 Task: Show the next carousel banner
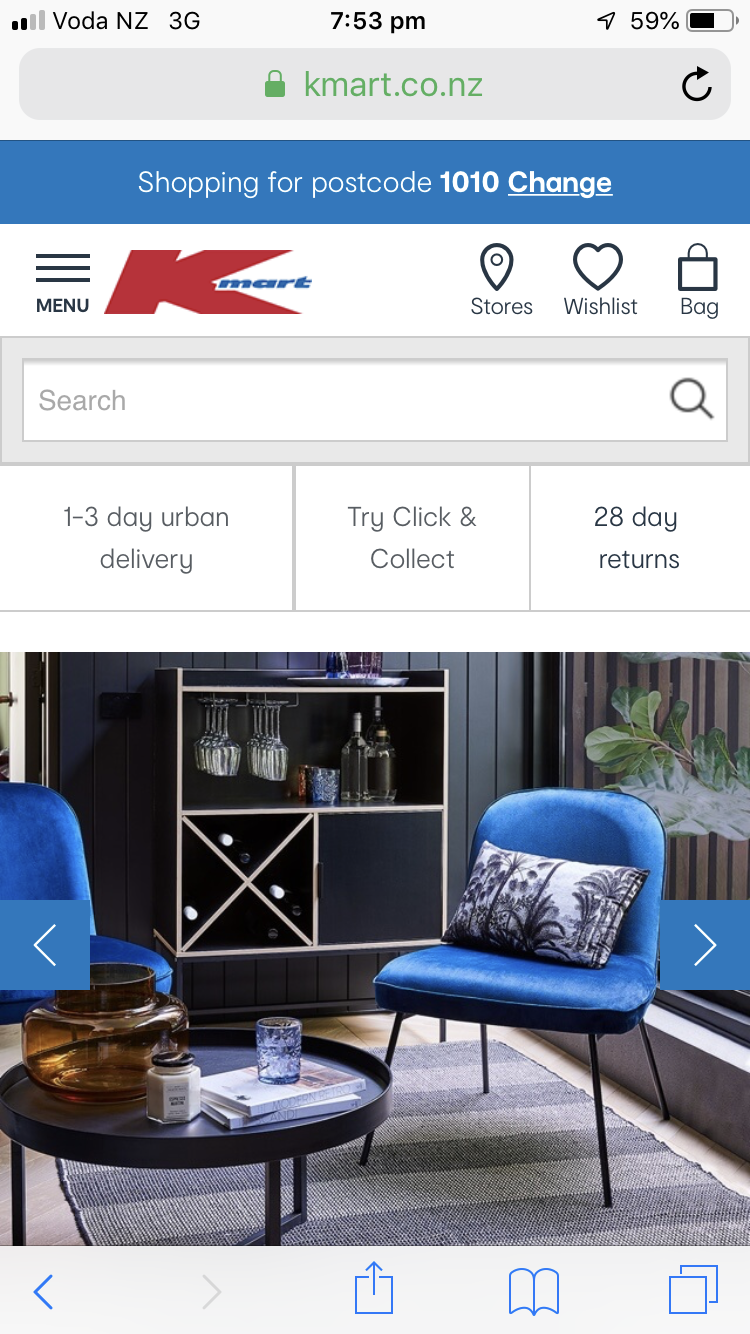tap(705, 945)
